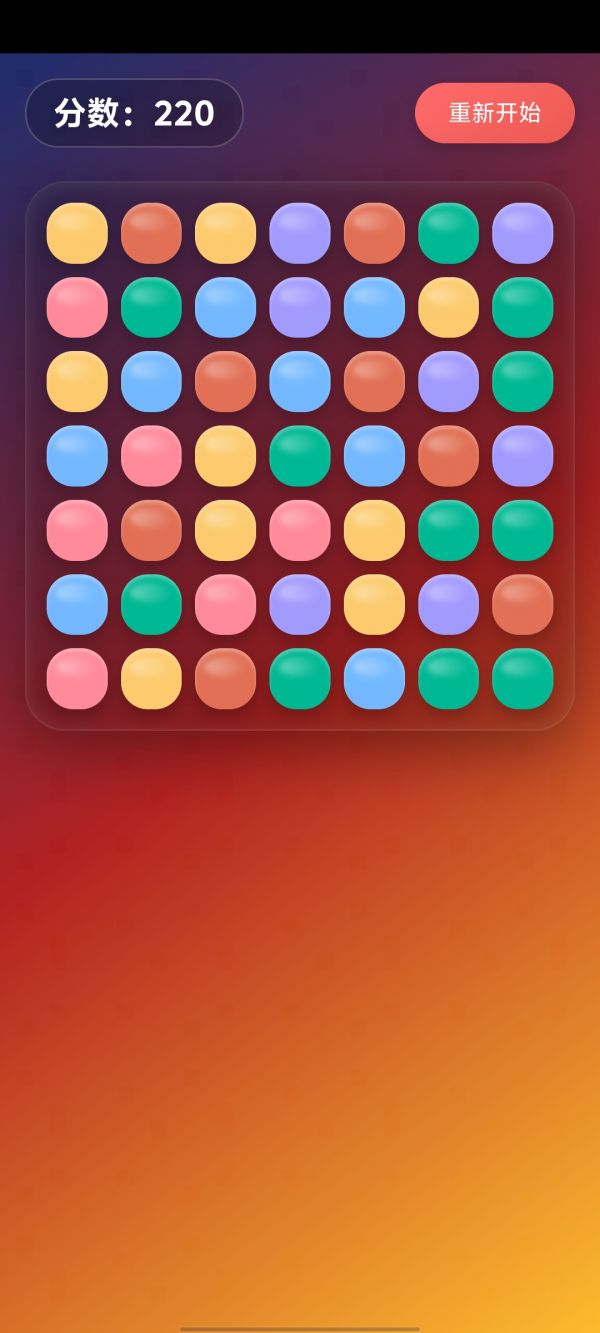This screenshot has height=1333, width=600.
Task: Select the only yellow tile in the second row
Action: [x=448, y=307]
